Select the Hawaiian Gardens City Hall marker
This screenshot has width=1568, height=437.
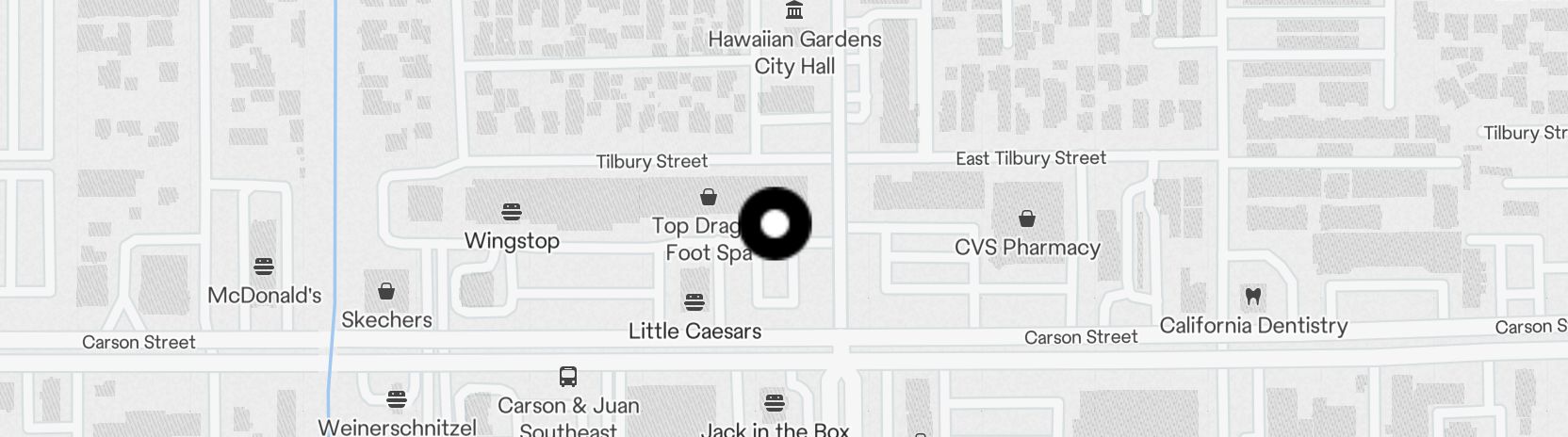794,12
